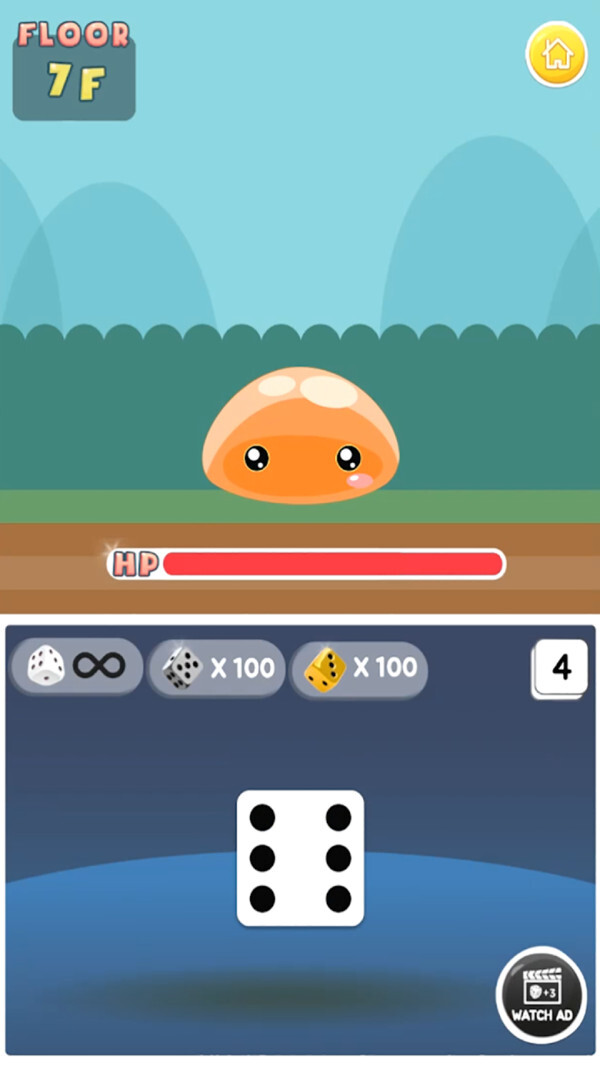600x1066 pixels.
Task: Select the infinite white dice
Action: [77, 666]
